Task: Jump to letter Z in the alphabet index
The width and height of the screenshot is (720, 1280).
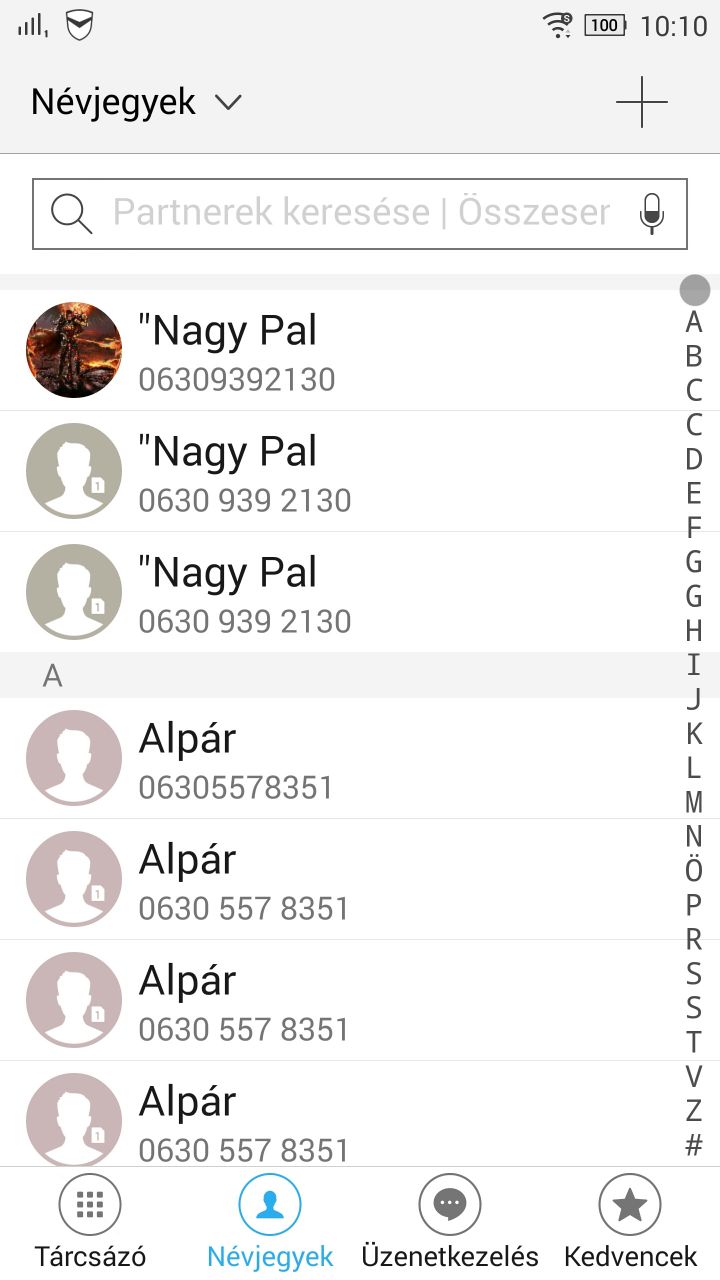Action: click(x=694, y=1110)
